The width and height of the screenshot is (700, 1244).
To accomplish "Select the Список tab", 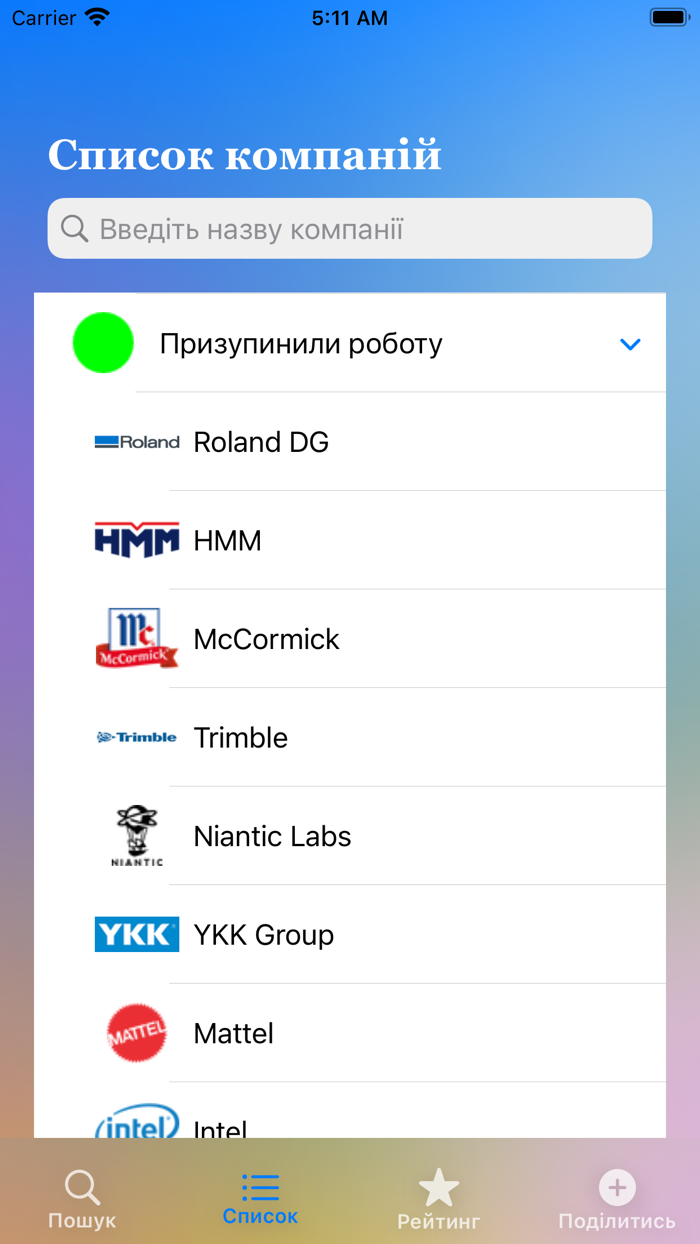I will pos(260,1199).
